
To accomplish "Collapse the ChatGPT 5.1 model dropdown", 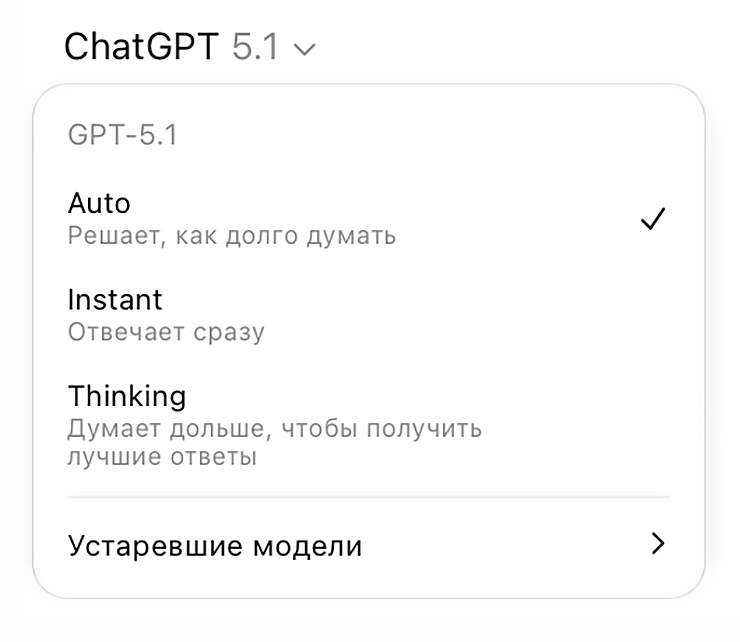I will (190, 47).
